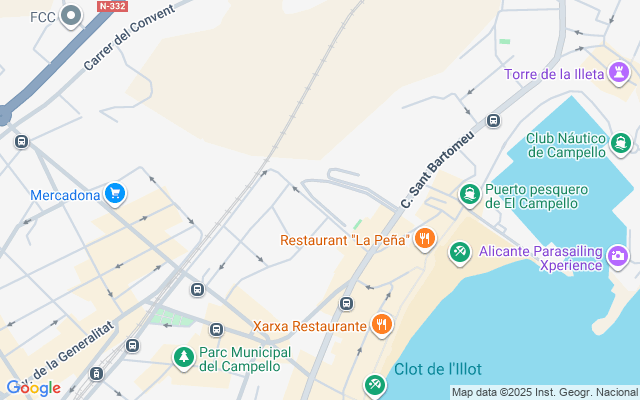Tap the Club Náutico de Campello marker

[x=622, y=144]
